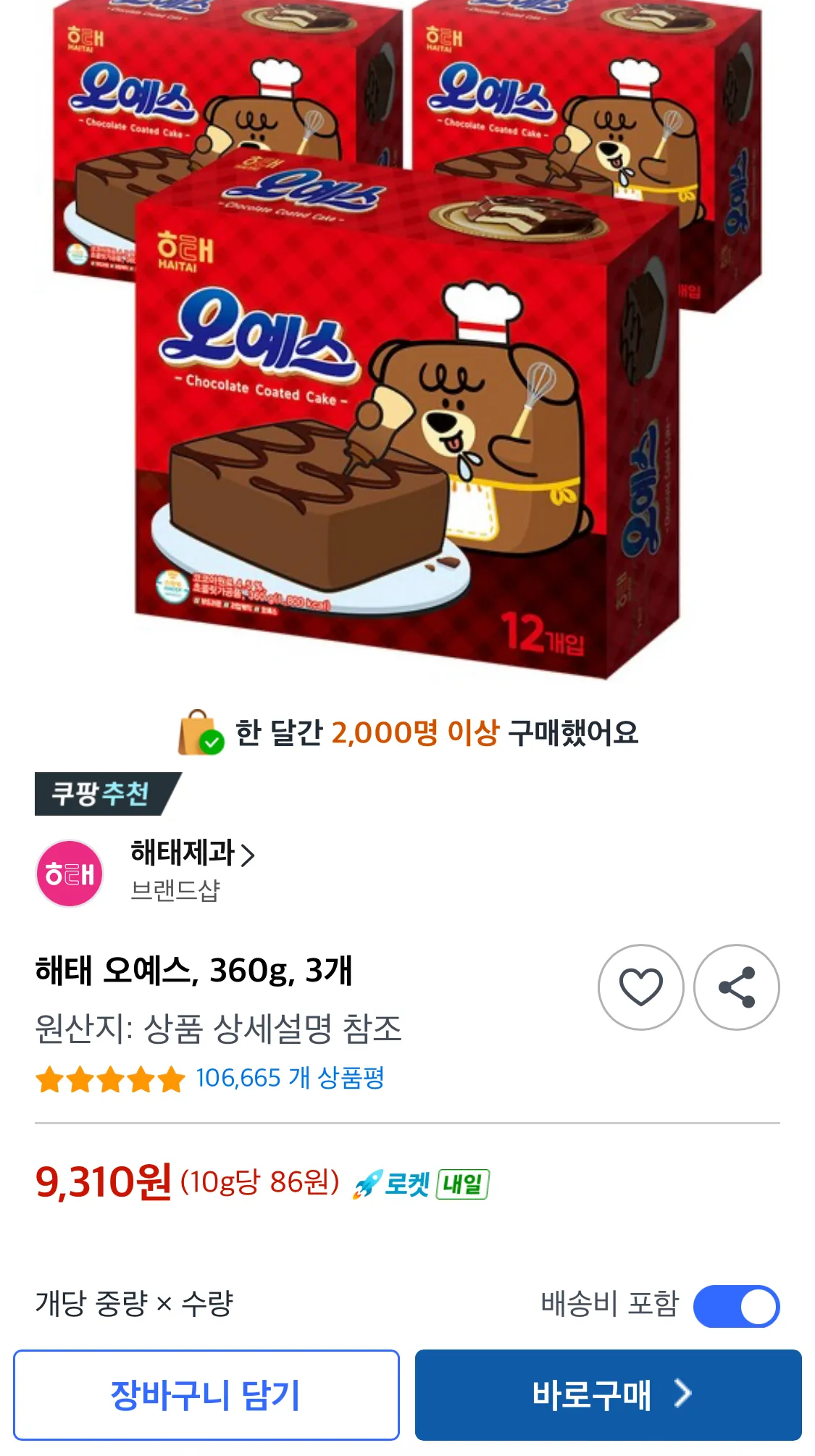This screenshot has width=815, height=1456.
Task: Open 해태제과 brand shop
Action: pyautogui.click(x=192, y=855)
